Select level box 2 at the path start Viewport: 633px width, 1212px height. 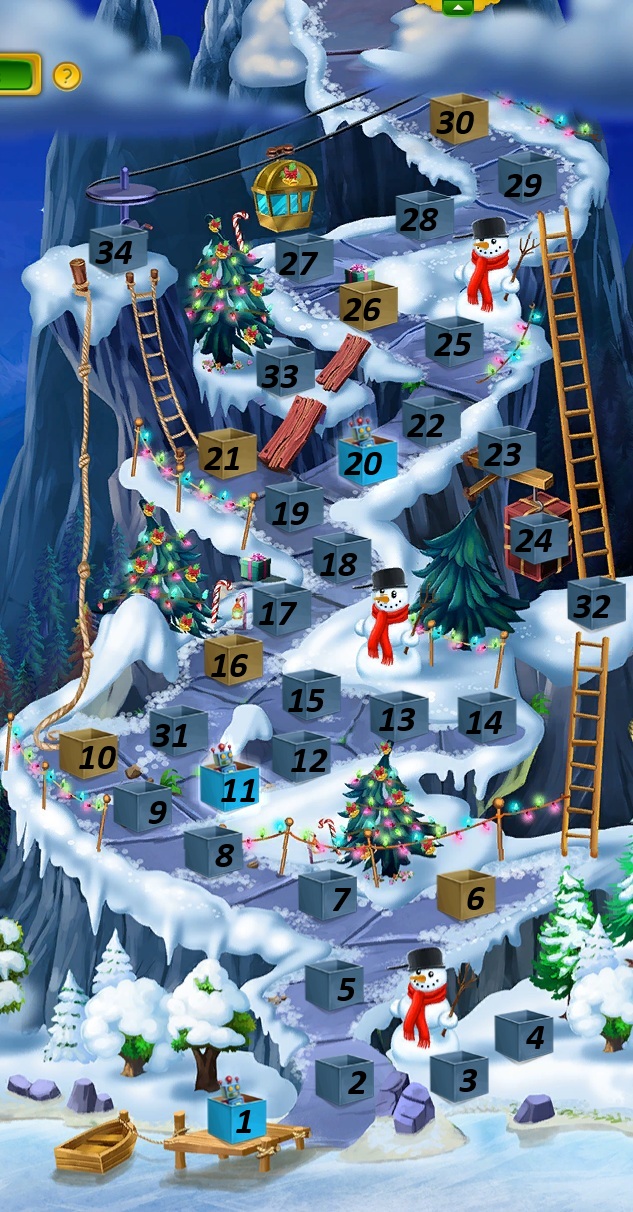coord(344,1079)
